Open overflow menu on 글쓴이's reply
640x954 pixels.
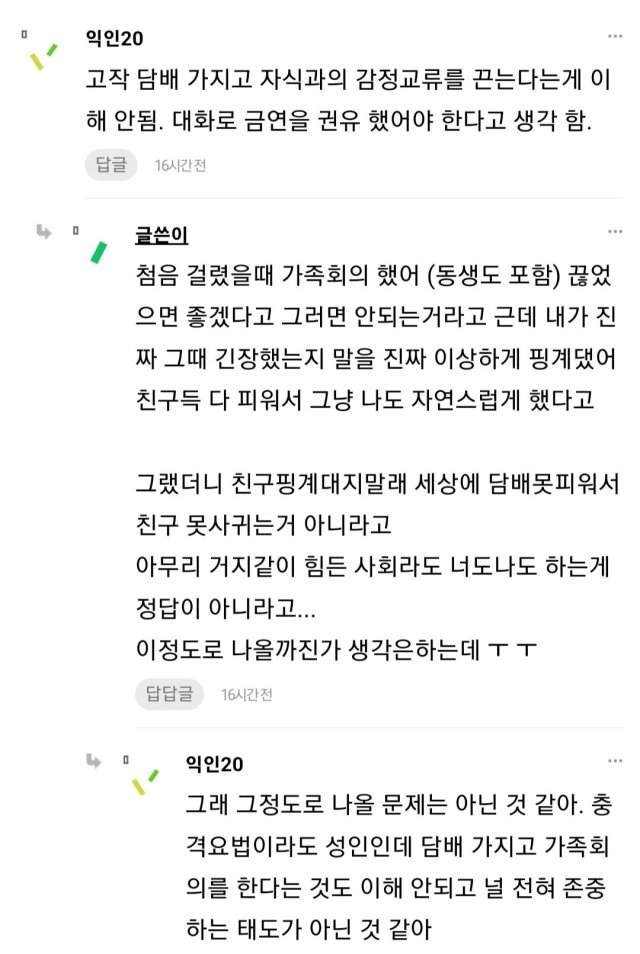click(x=615, y=233)
